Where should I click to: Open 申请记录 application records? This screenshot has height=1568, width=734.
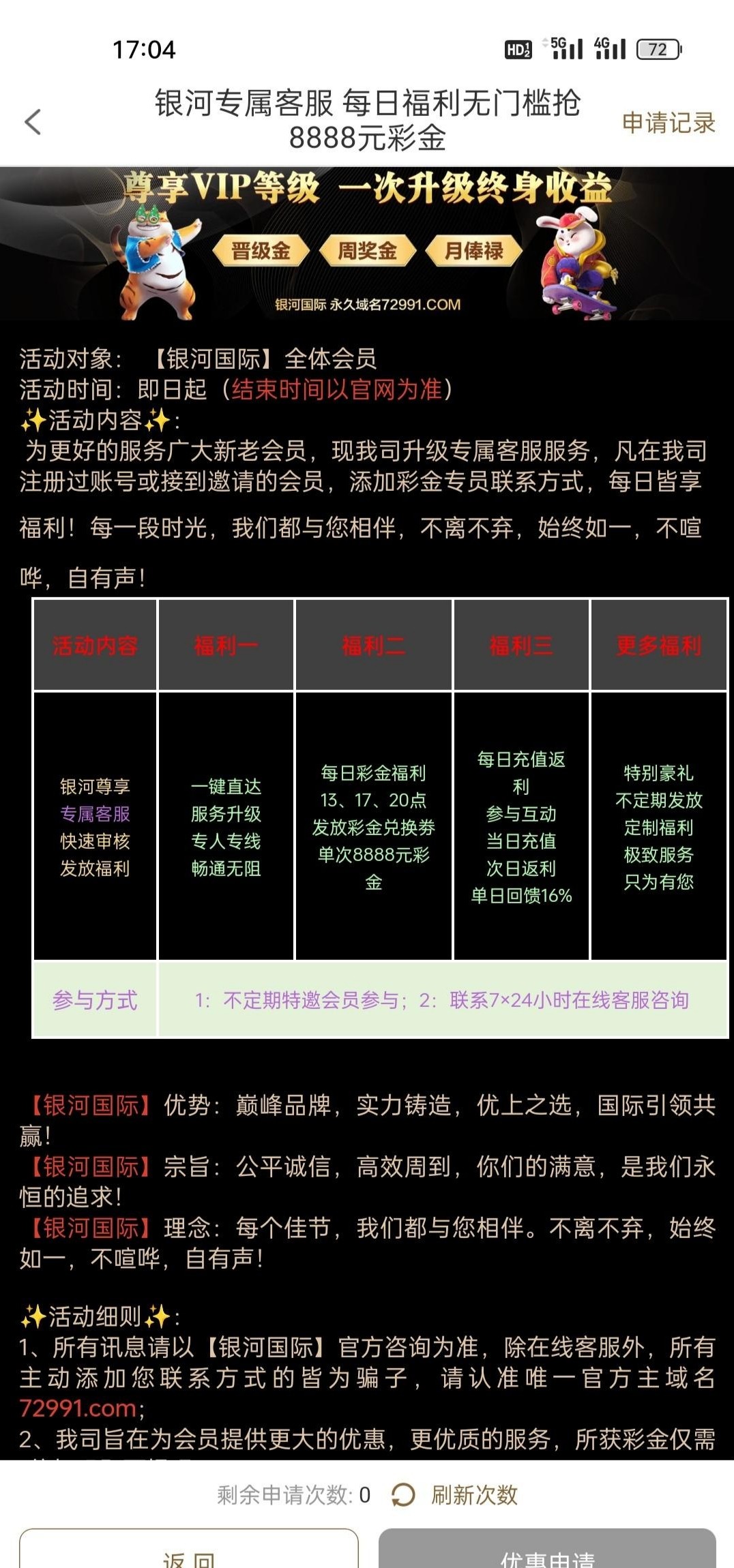668,123
